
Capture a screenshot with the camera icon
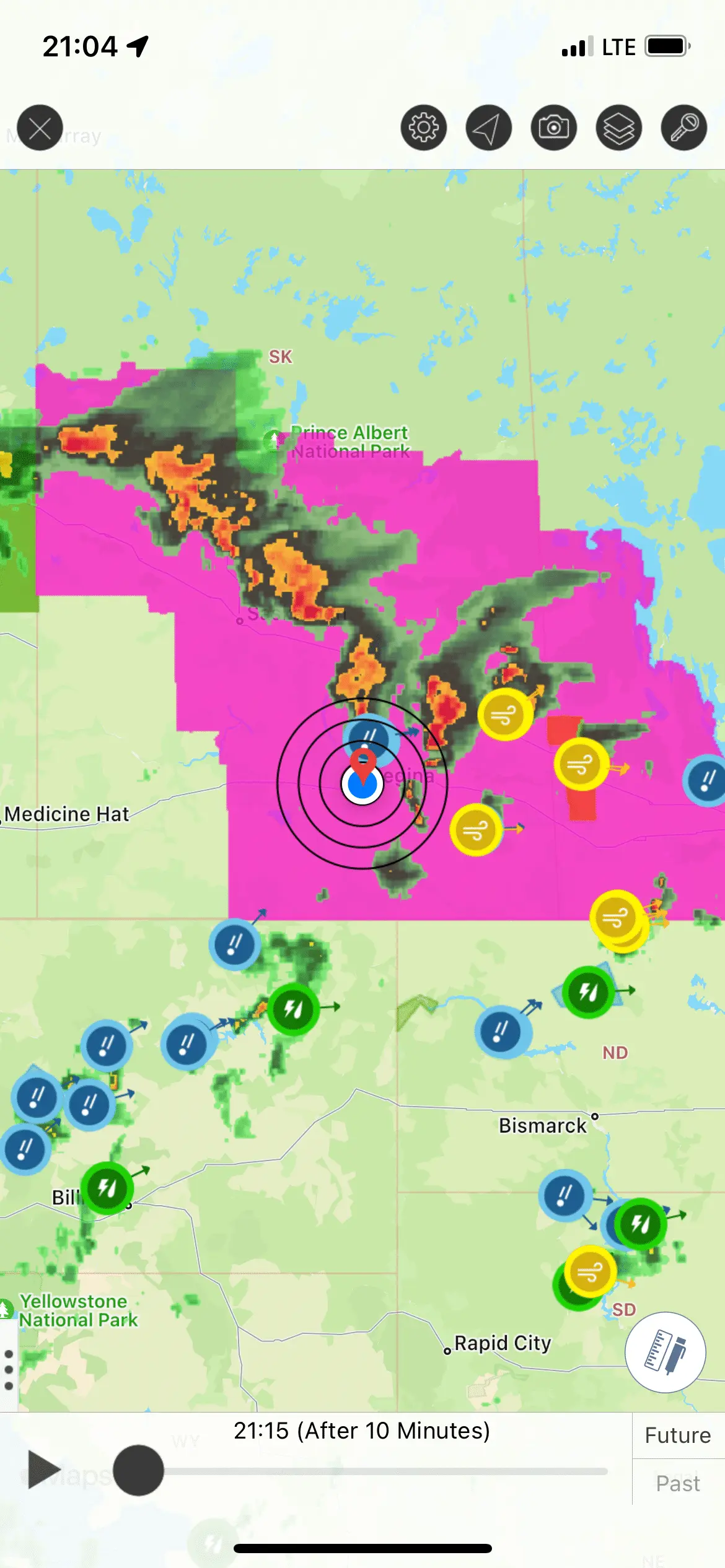(554, 128)
